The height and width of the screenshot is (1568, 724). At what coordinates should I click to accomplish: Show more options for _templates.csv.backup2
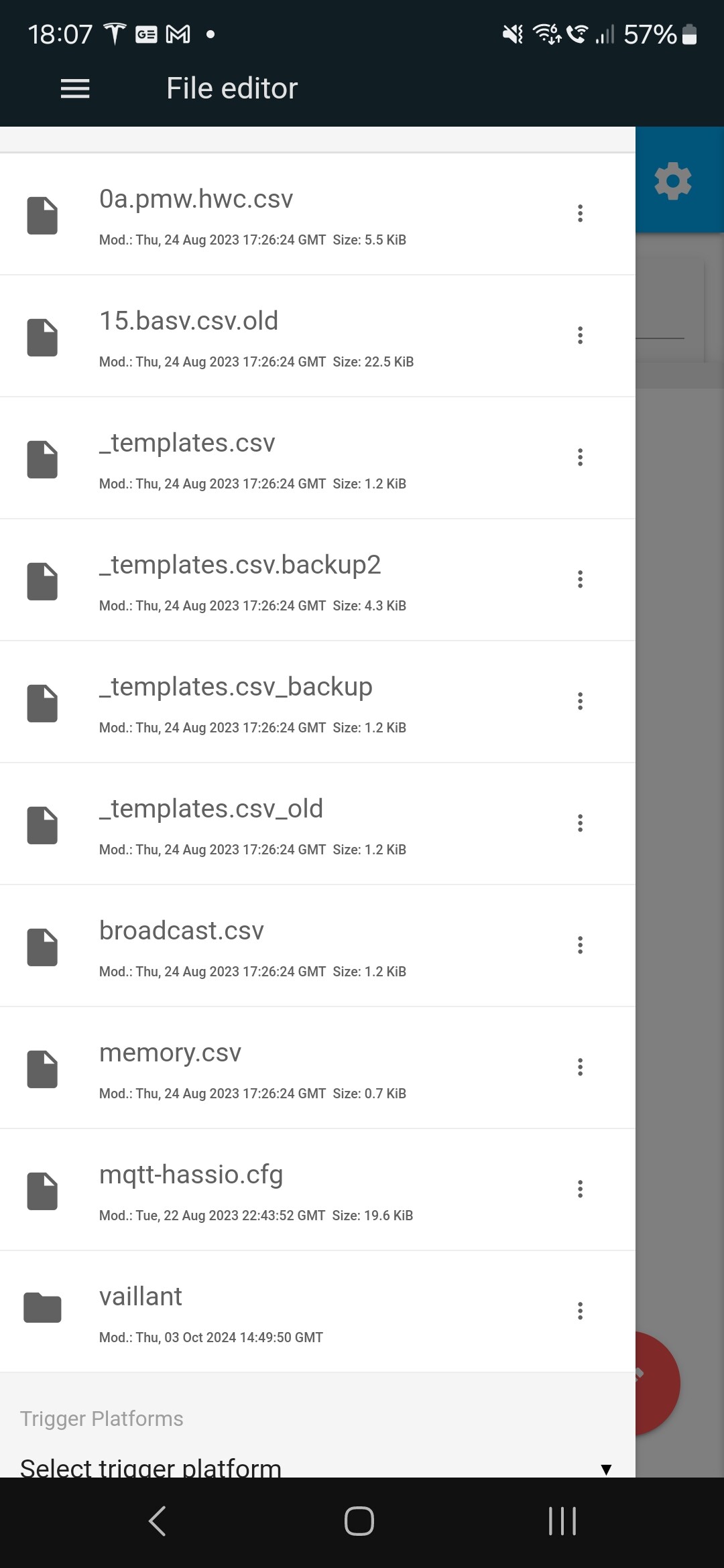580,579
